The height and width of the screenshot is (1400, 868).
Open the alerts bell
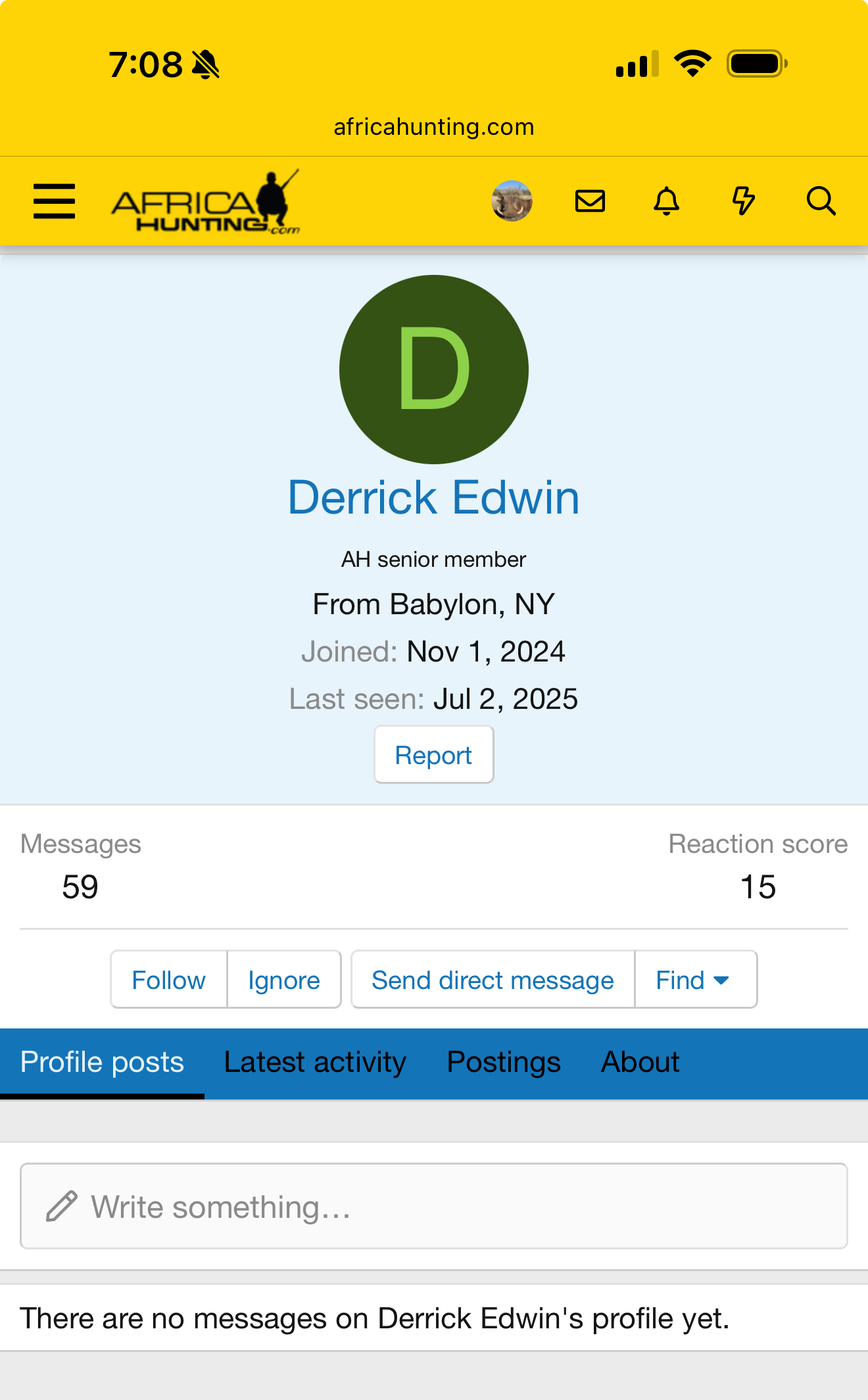[666, 201]
